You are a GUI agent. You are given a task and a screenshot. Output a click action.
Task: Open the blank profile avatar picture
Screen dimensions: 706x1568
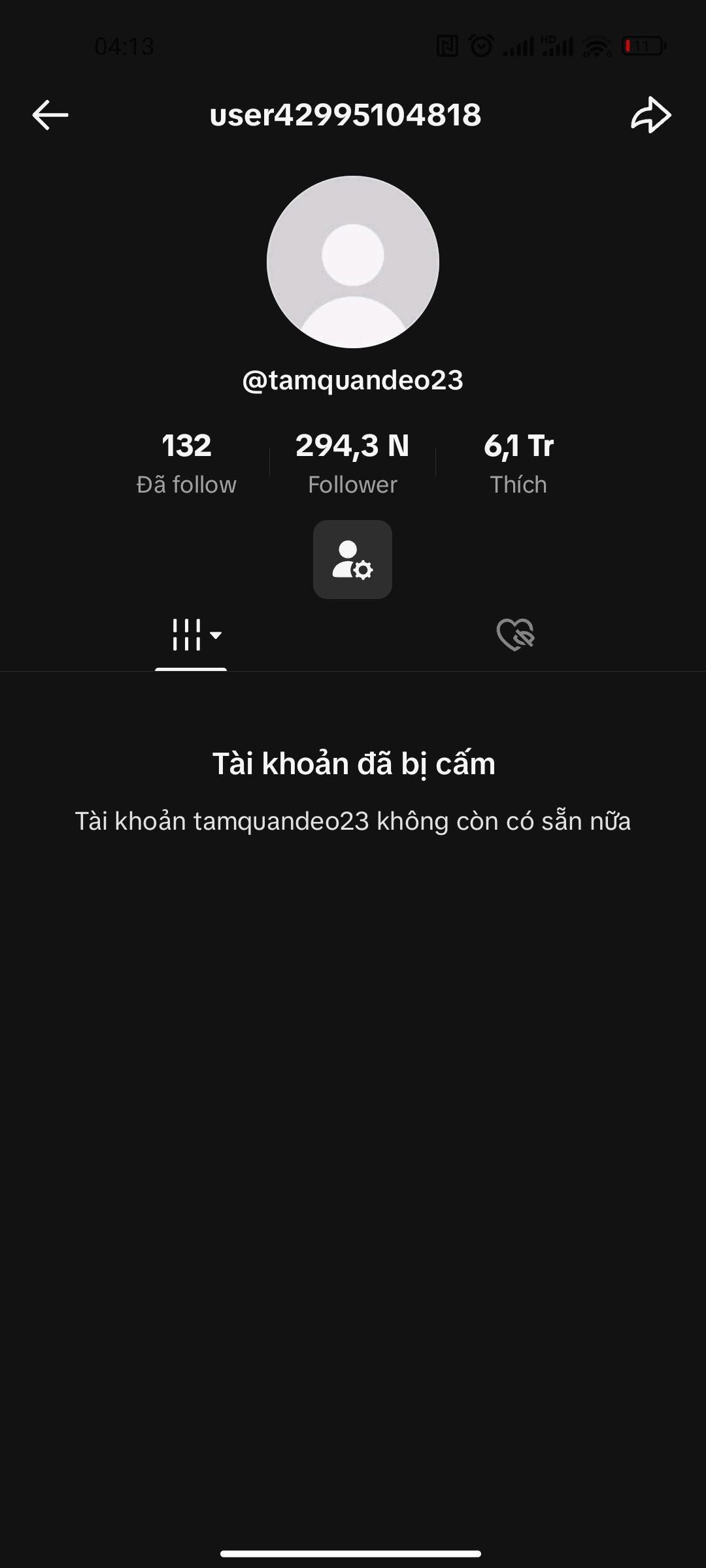tap(352, 261)
